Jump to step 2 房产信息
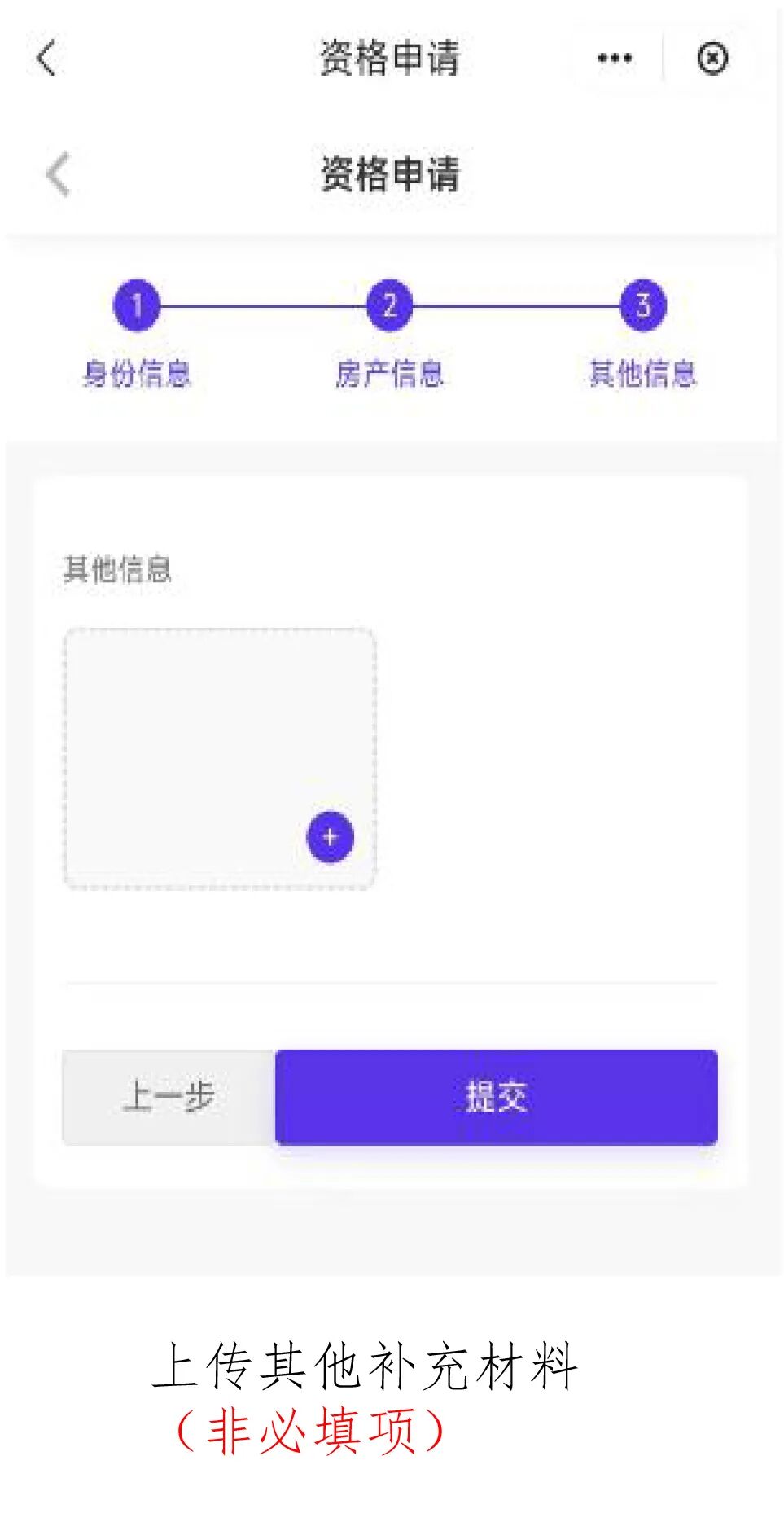 tap(390, 306)
